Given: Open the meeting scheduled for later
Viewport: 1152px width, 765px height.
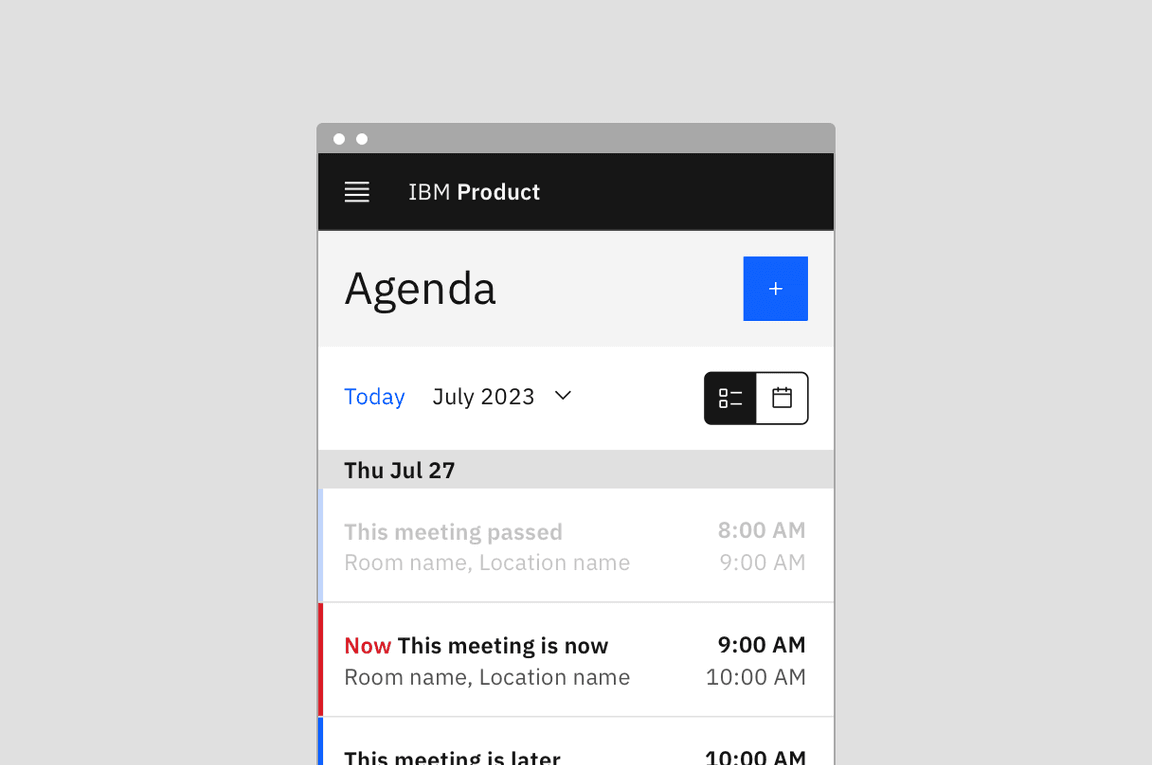Looking at the screenshot, I should coord(575,749).
